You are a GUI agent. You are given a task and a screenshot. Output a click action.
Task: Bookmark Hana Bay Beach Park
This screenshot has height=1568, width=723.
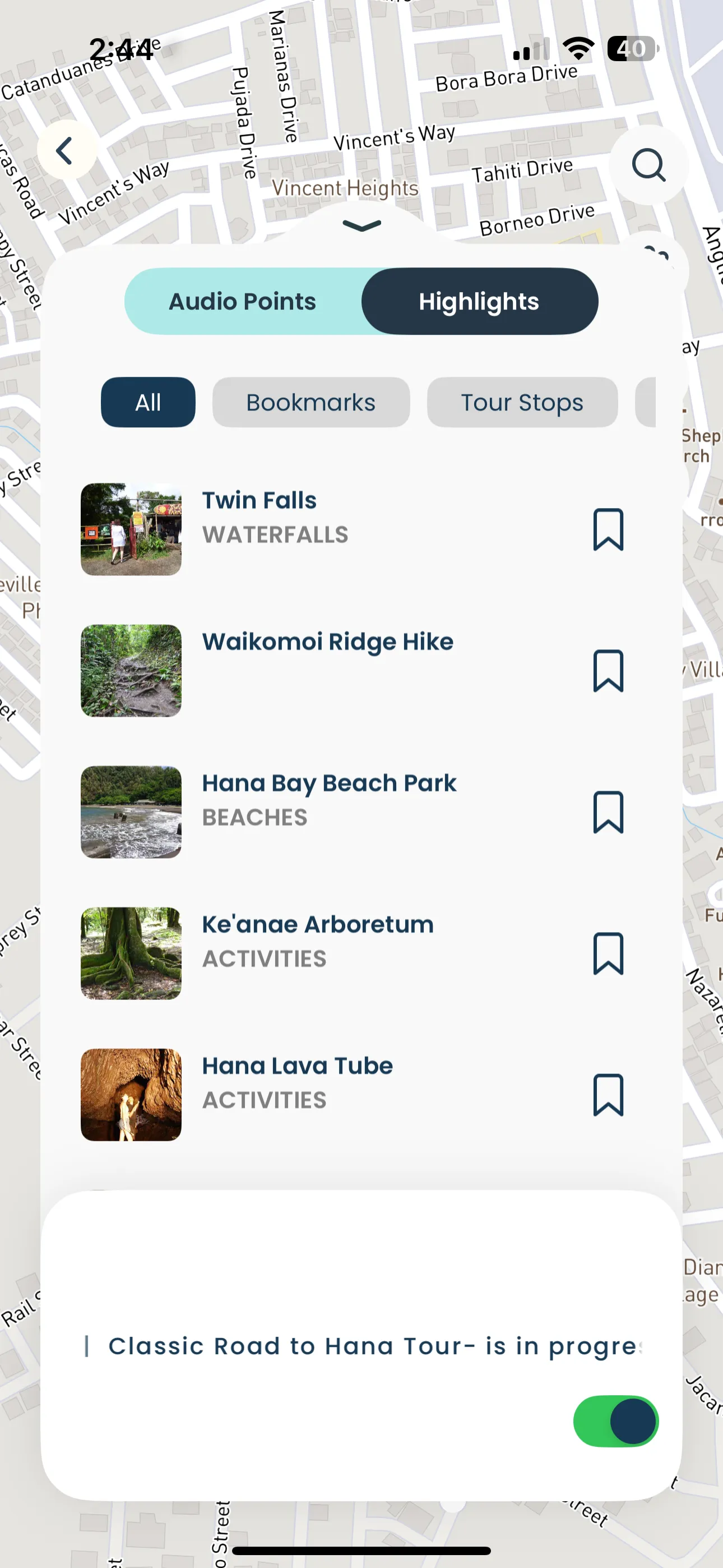608,812
